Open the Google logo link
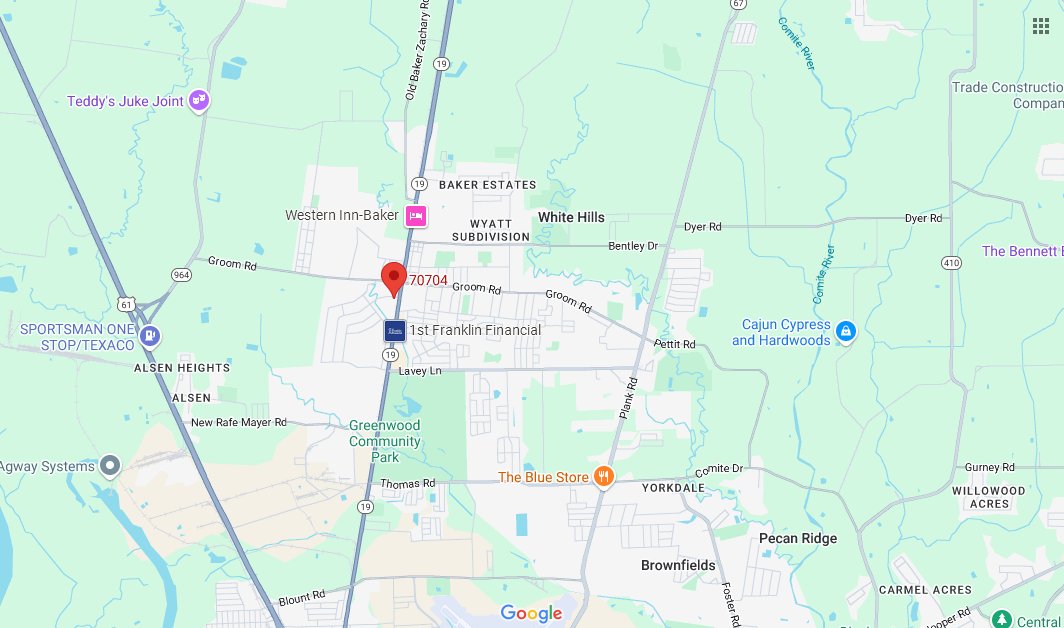The image size is (1064, 628). 531,613
